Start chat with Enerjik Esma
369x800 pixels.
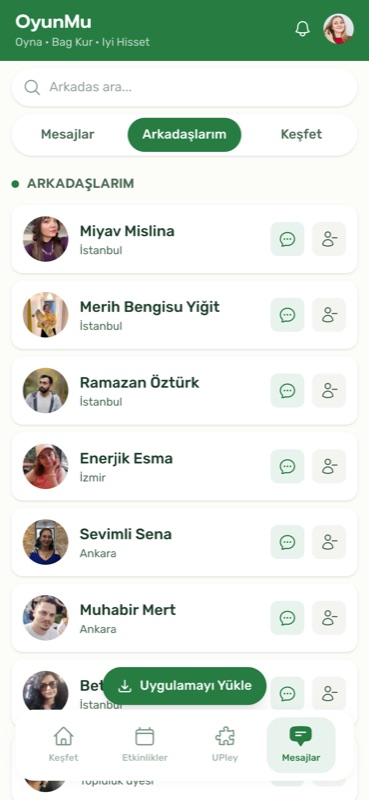click(x=287, y=466)
